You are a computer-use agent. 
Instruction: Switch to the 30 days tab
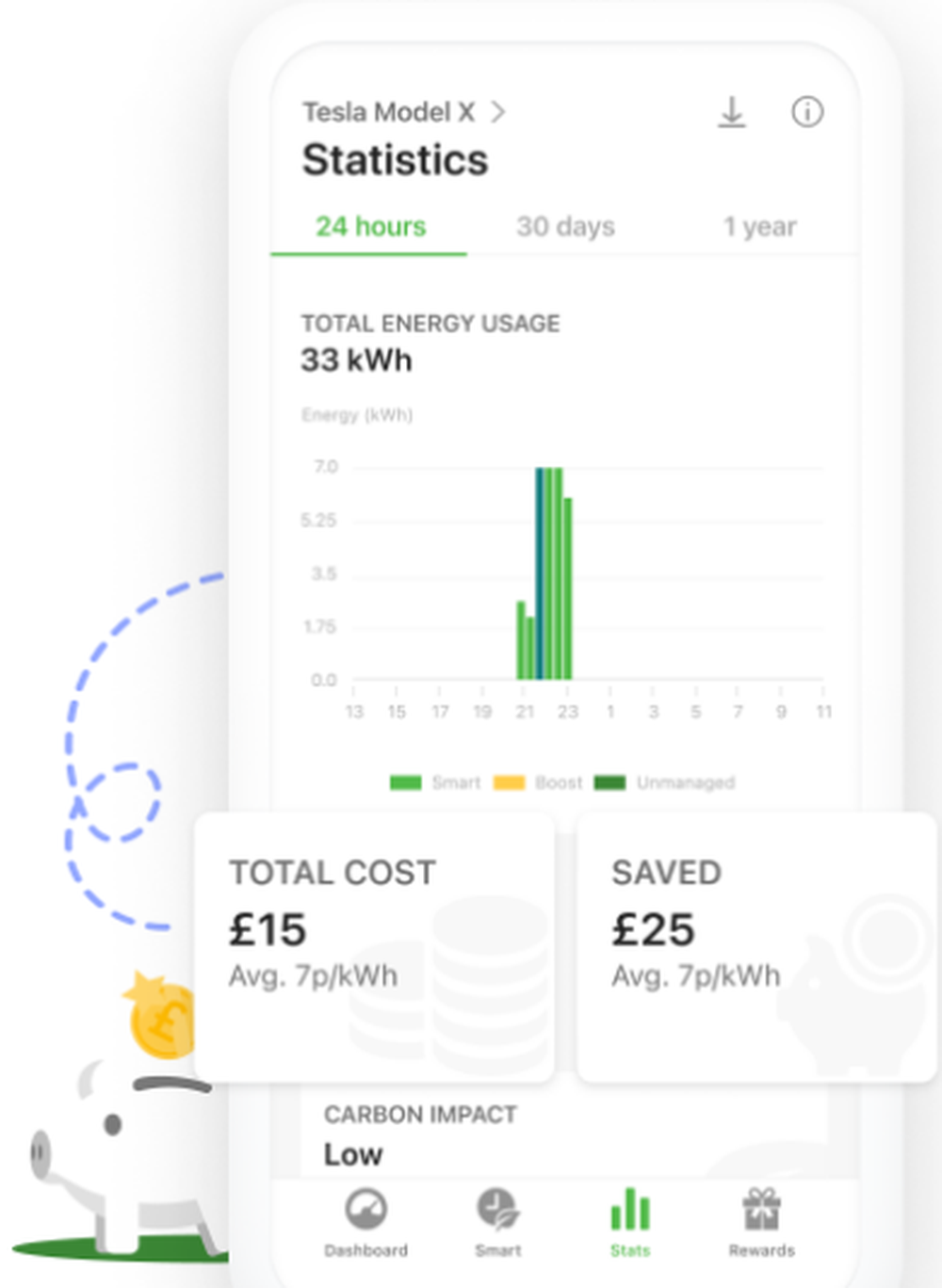coord(565,226)
